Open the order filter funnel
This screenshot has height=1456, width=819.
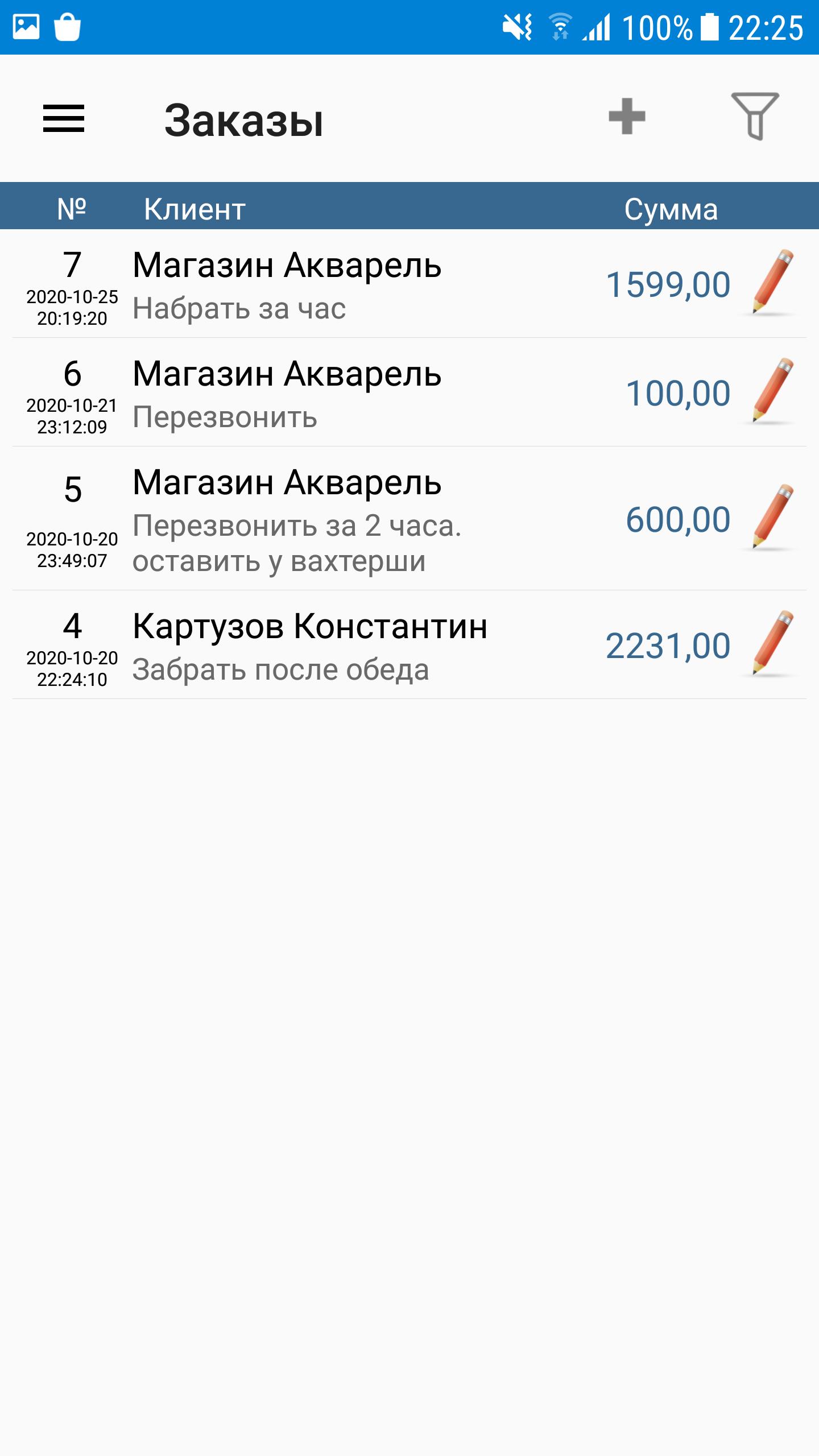(755, 116)
